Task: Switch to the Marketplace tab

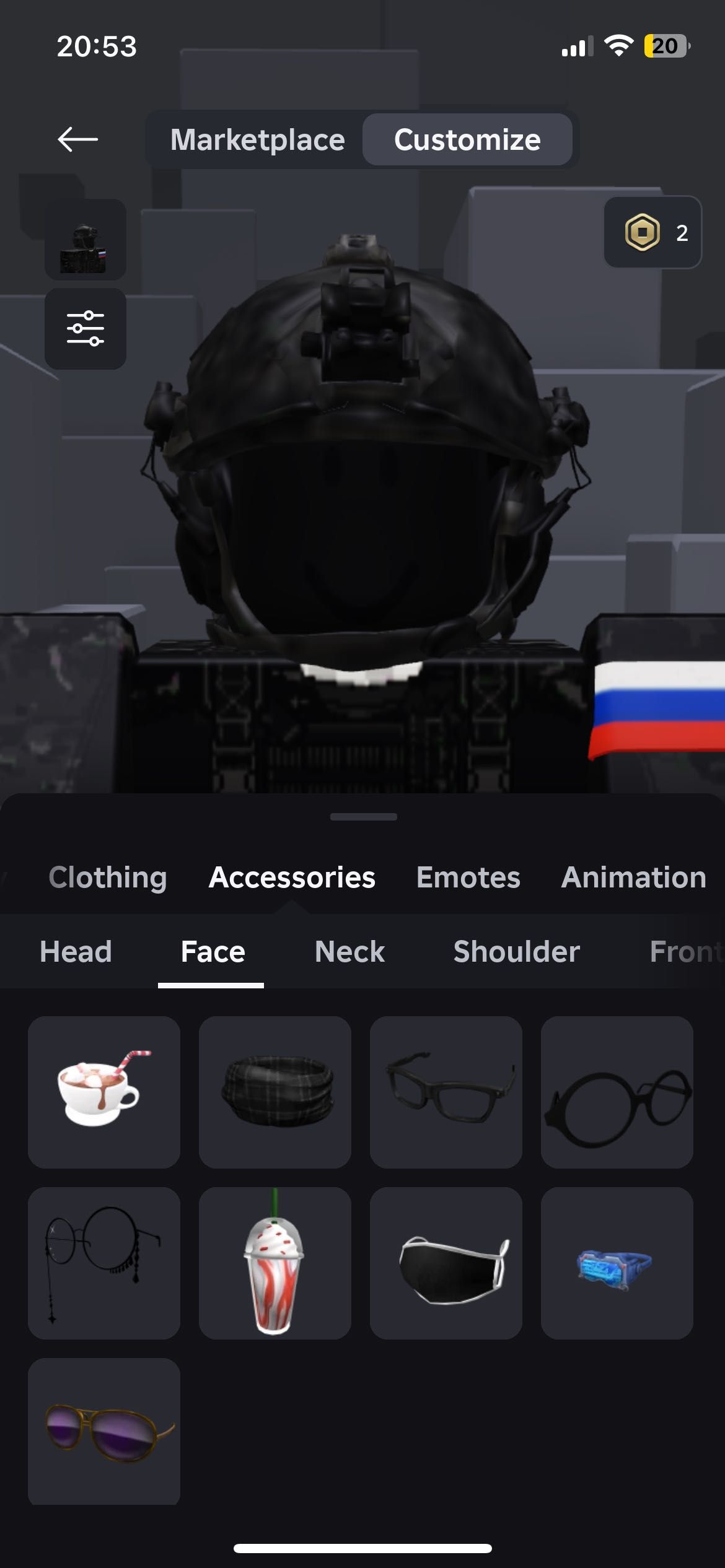Action: (257, 140)
